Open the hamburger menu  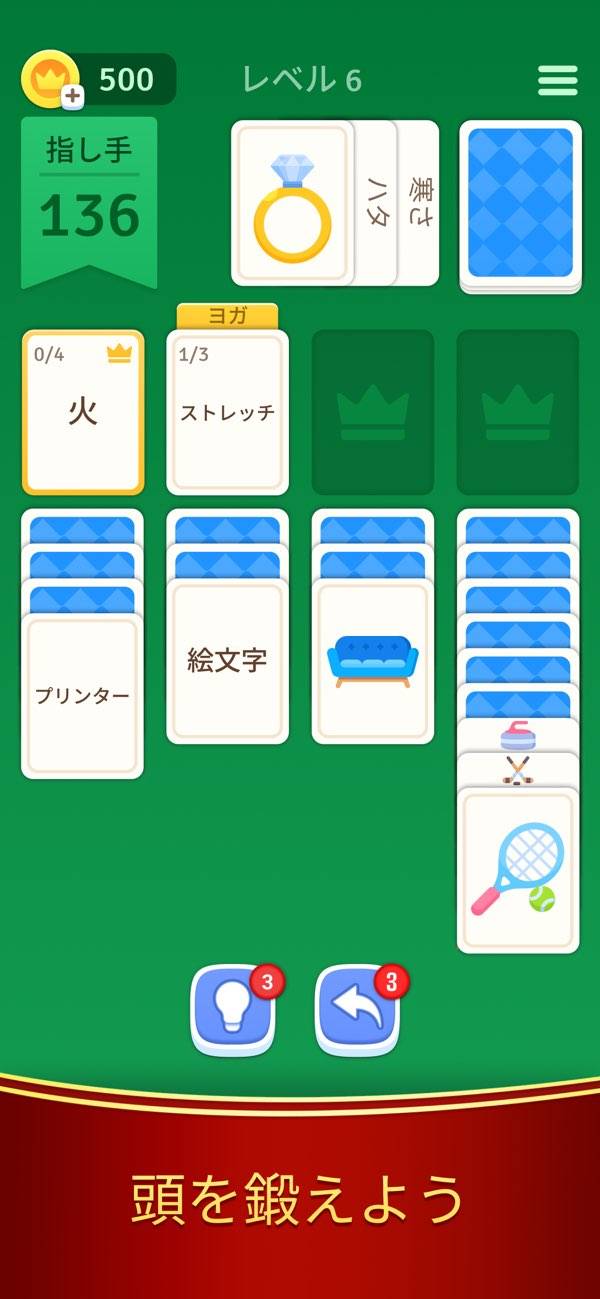558,80
